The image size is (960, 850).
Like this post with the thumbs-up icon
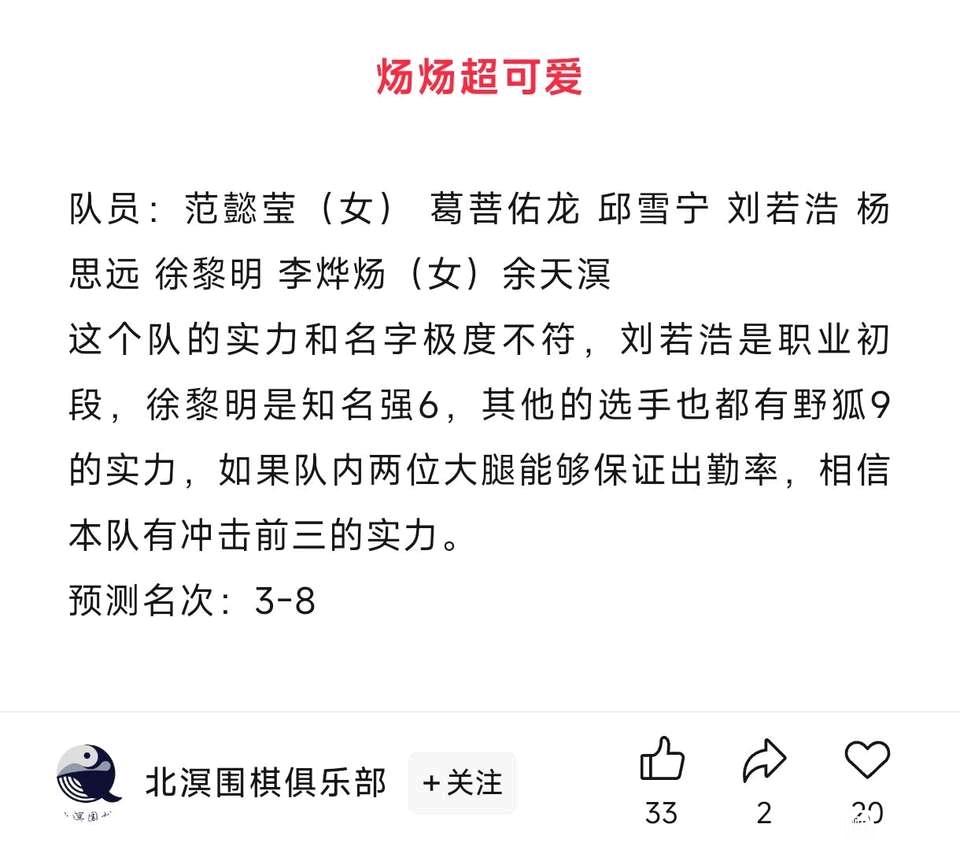(662, 761)
